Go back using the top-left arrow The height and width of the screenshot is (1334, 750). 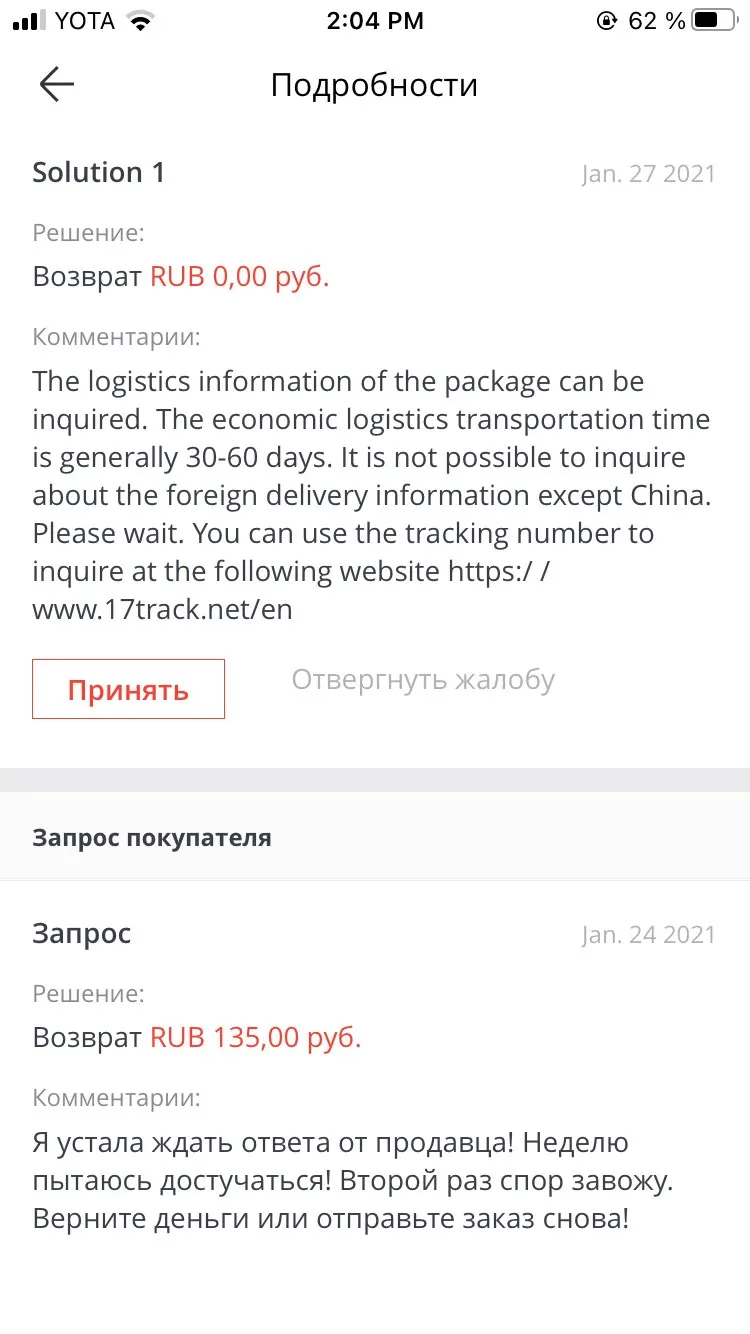click(x=57, y=85)
